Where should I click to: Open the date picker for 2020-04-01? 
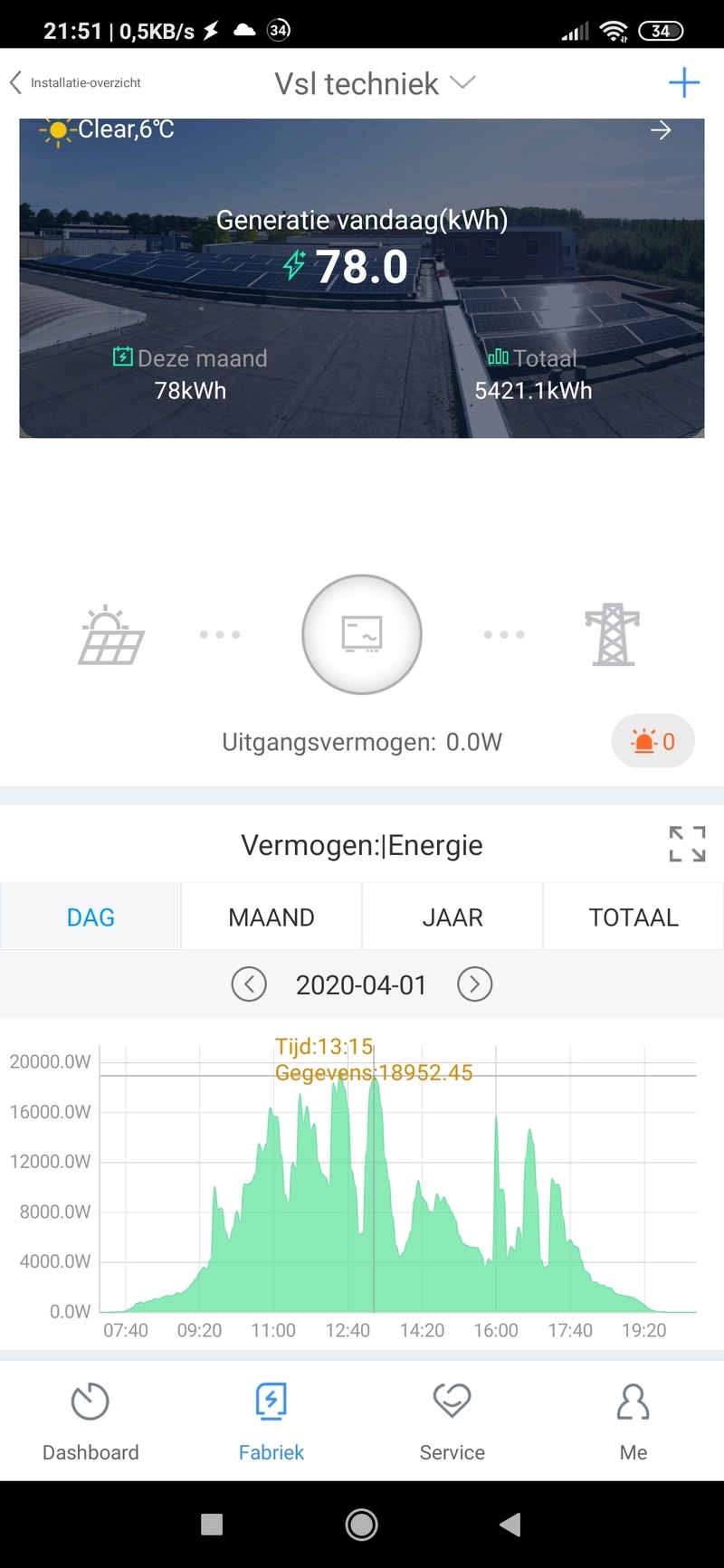point(361,984)
